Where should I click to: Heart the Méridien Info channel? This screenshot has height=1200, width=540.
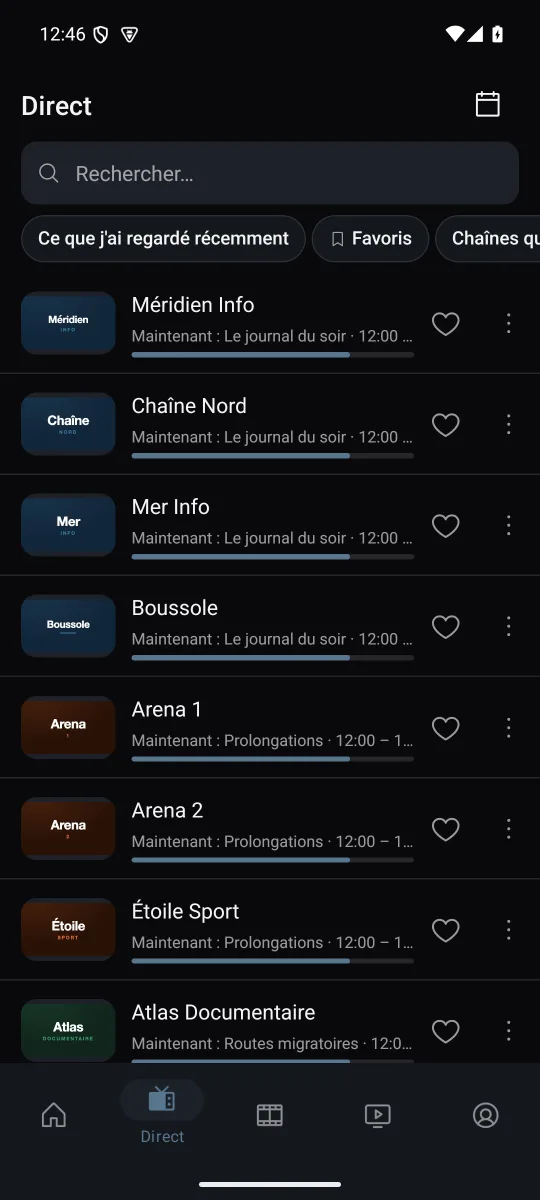click(x=445, y=323)
